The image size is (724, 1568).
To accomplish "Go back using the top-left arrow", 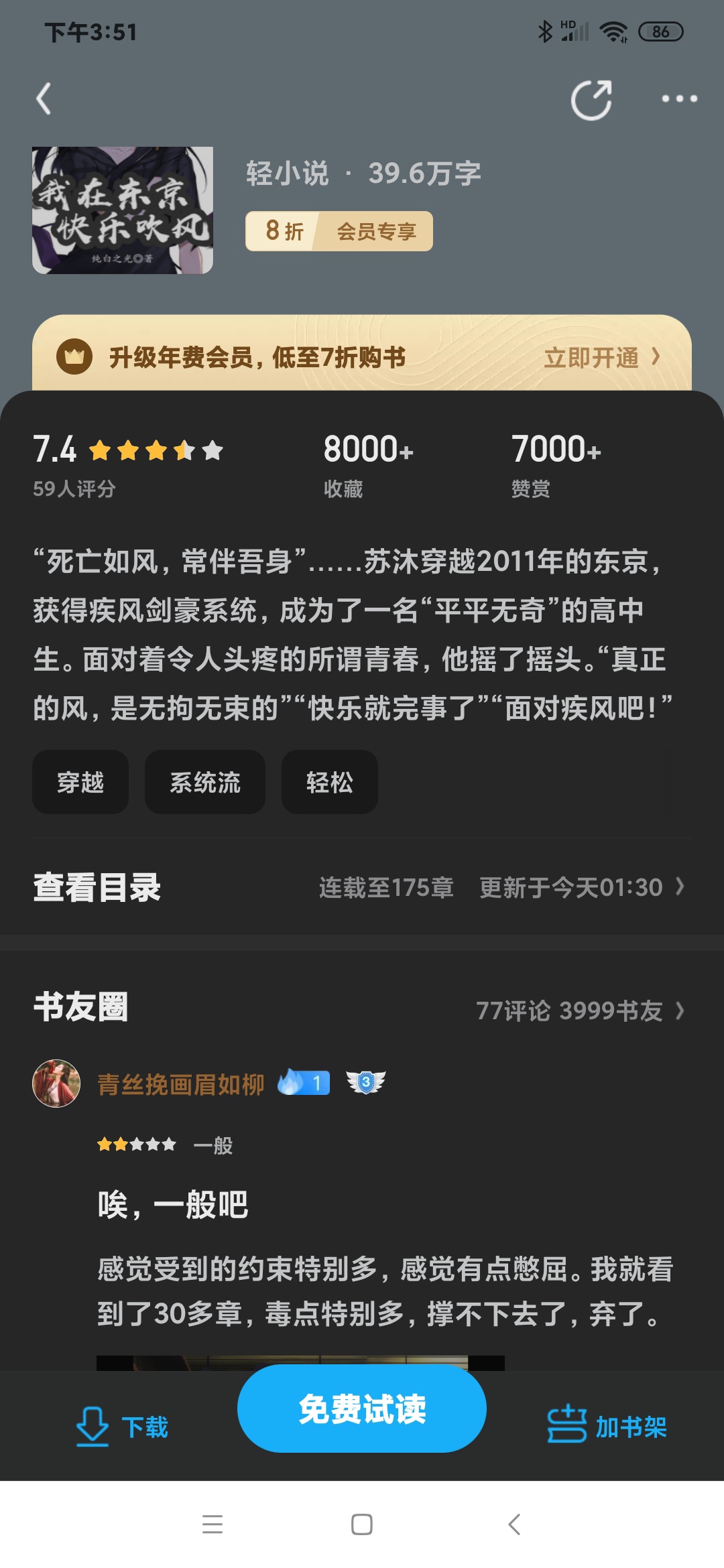I will pos(44,99).
